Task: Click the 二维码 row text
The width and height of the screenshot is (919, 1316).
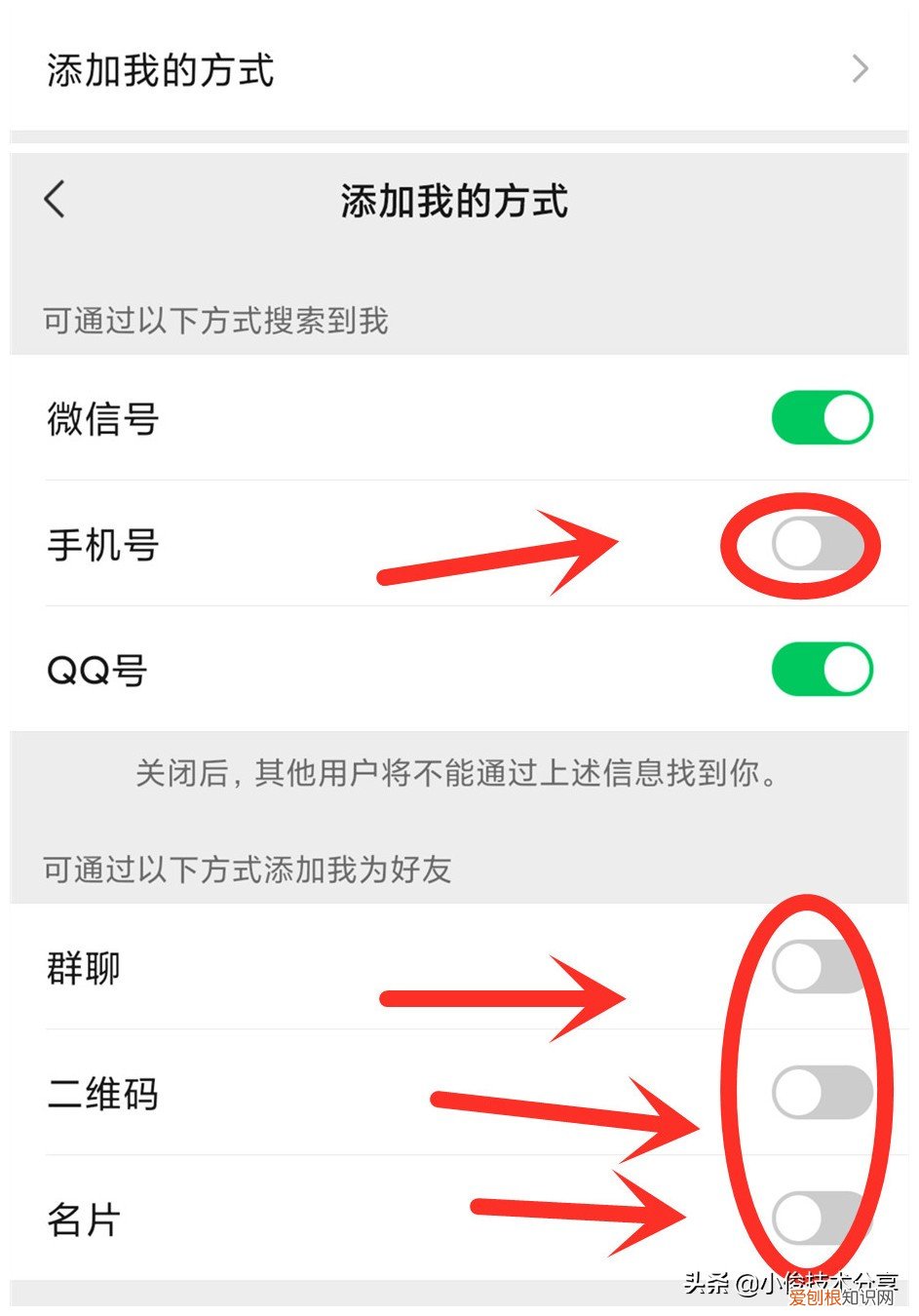Action: click(x=102, y=1094)
